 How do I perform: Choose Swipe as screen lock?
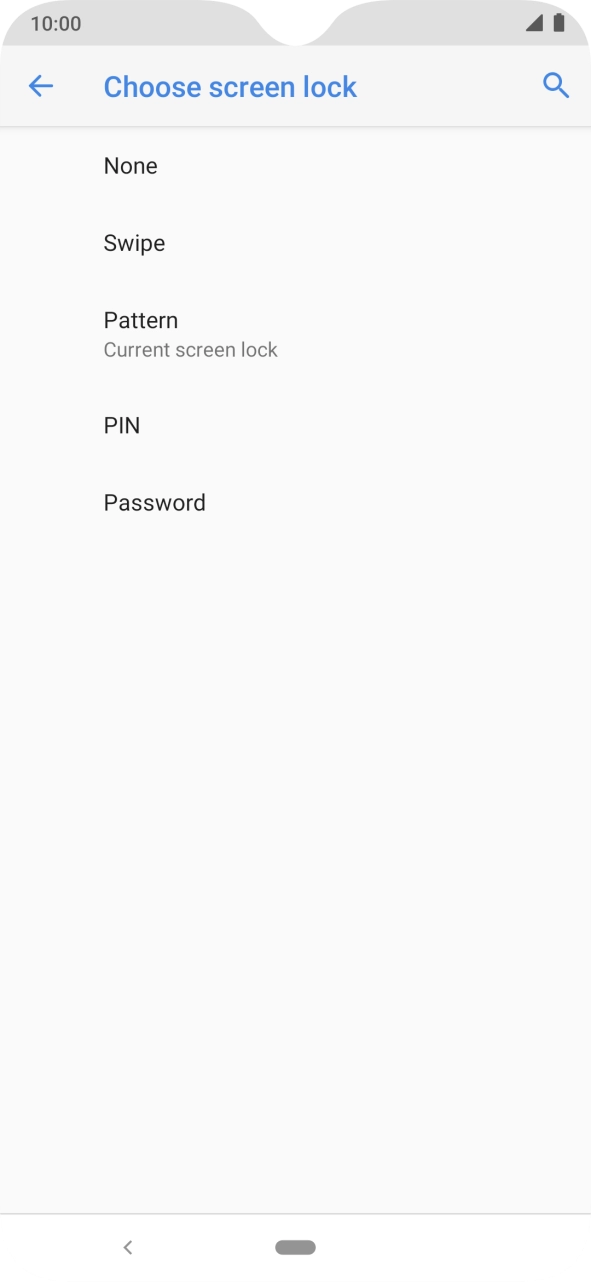point(295,243)
